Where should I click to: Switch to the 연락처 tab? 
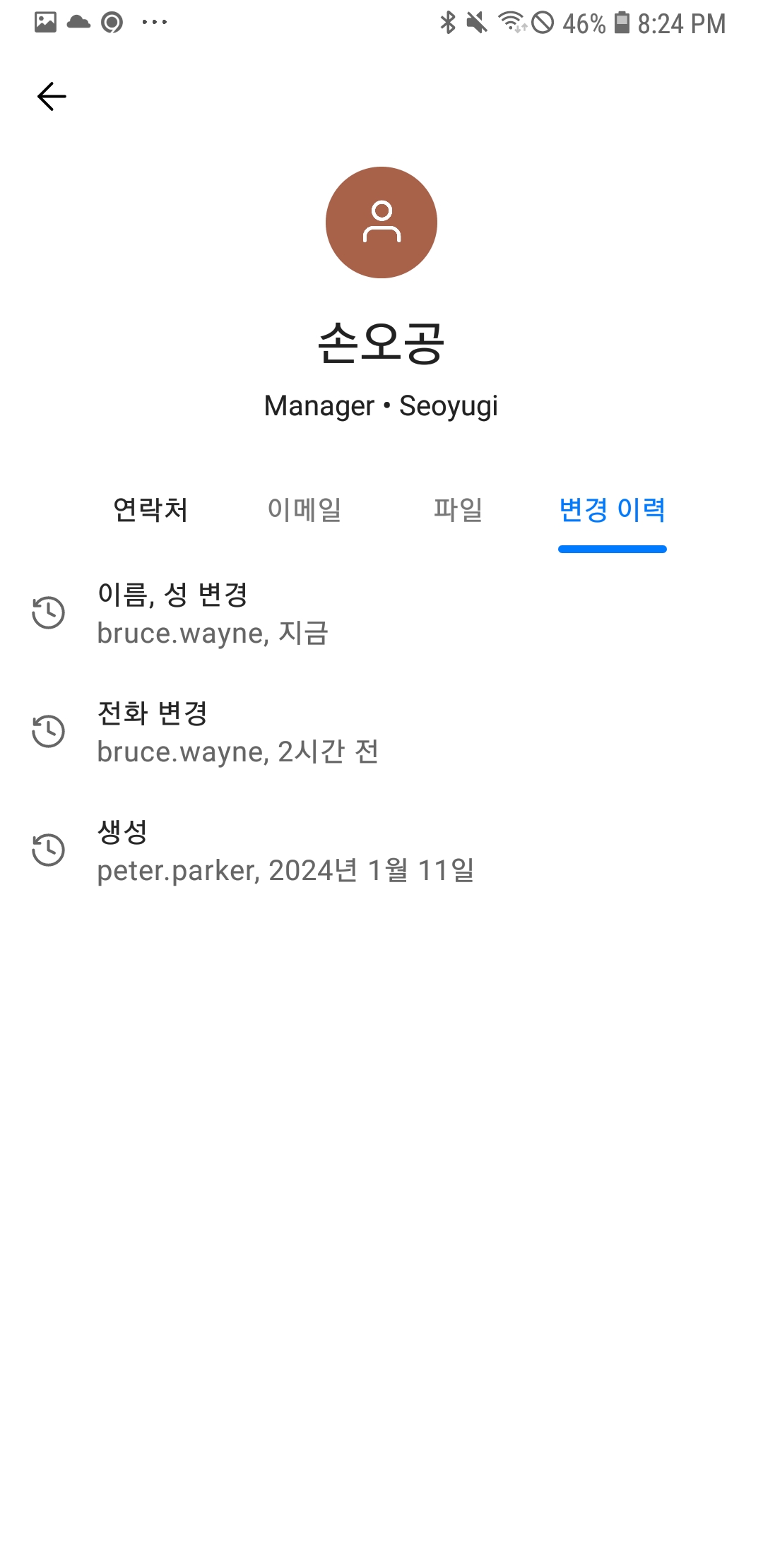(150, 509)
